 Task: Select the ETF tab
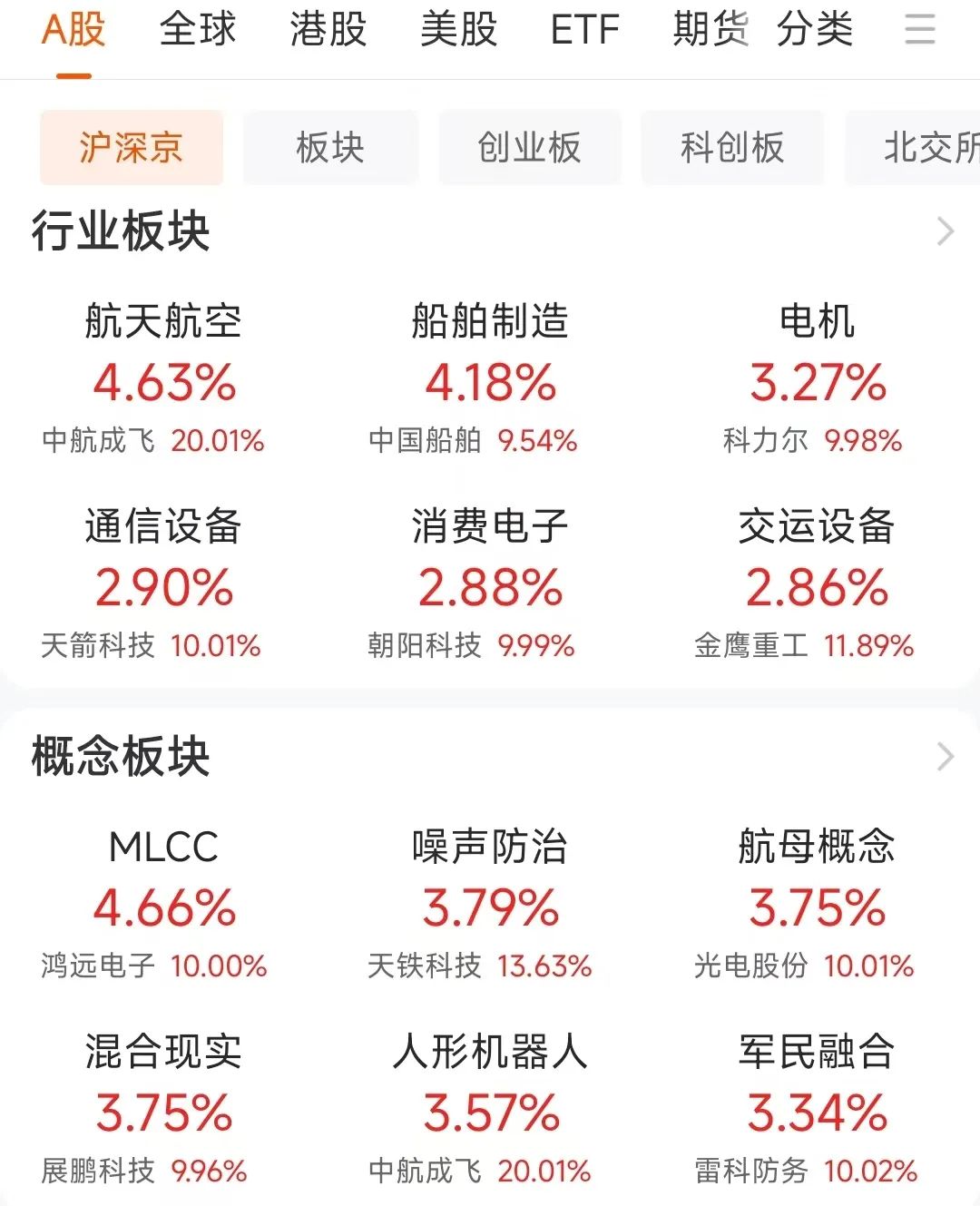583,30
